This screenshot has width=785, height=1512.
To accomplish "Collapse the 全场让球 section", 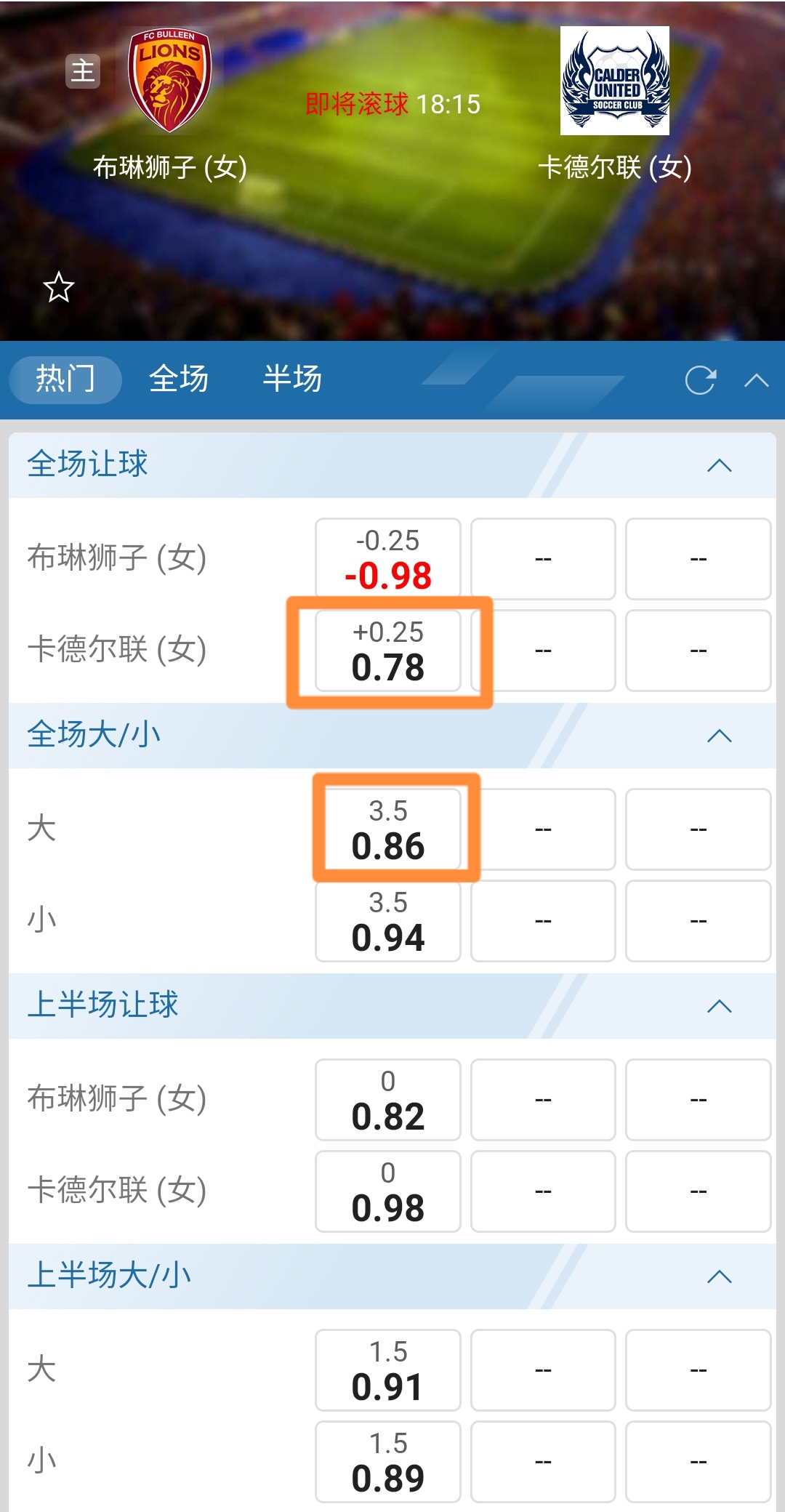I will tap(719, 464).
